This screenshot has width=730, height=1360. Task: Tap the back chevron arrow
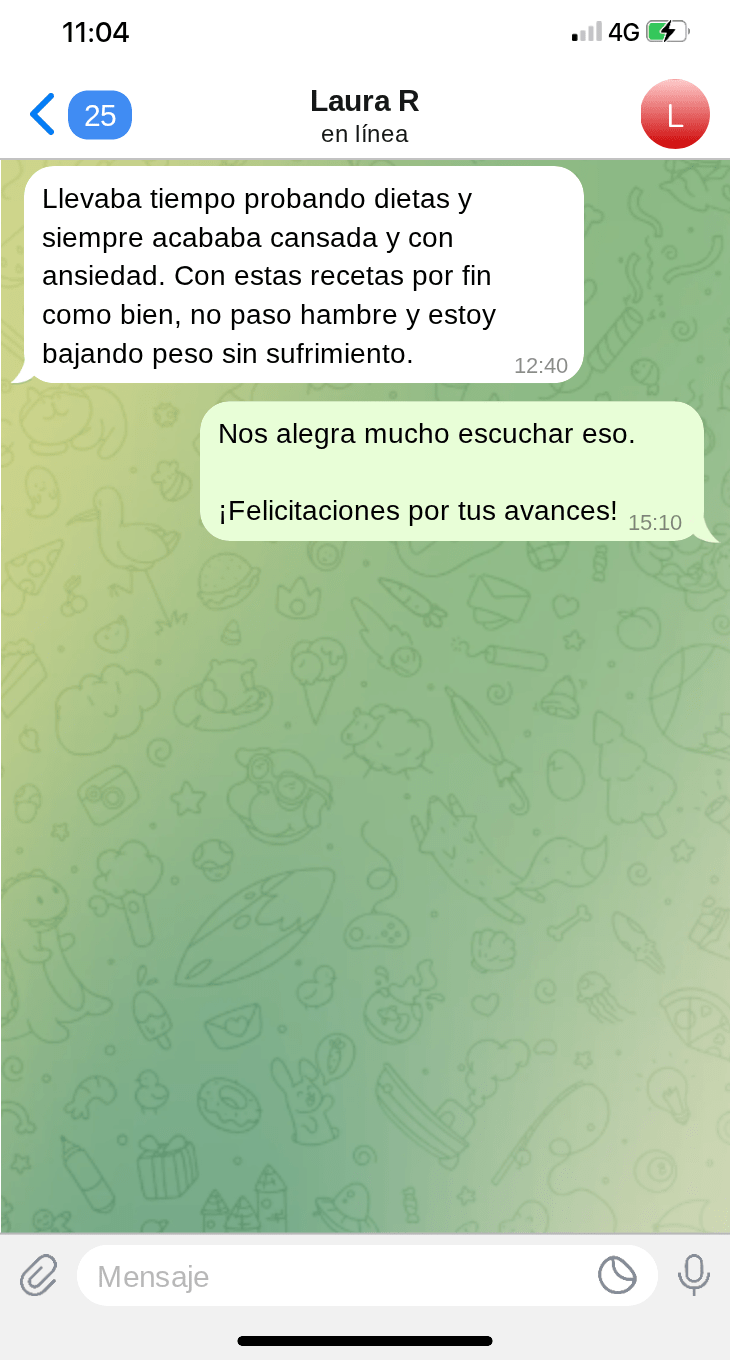[40, 114]
